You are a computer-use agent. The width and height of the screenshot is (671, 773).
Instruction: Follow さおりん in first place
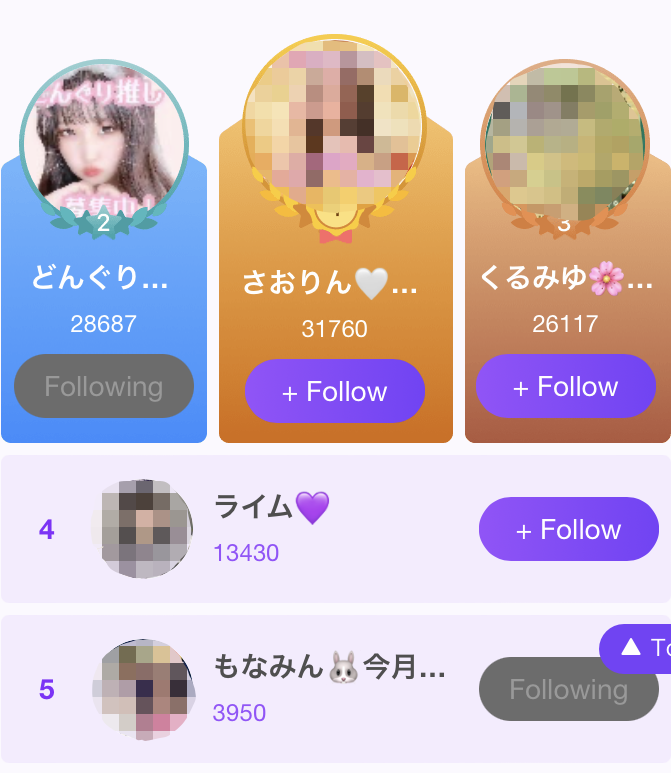coord(334,391)
